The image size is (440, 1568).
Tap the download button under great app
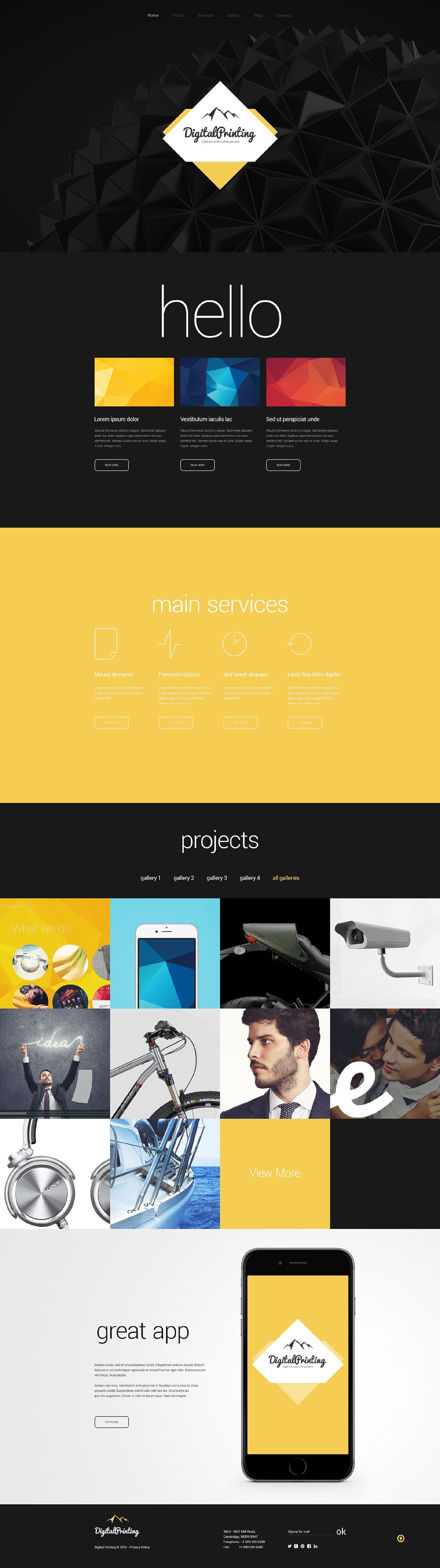pos(111,1422)
